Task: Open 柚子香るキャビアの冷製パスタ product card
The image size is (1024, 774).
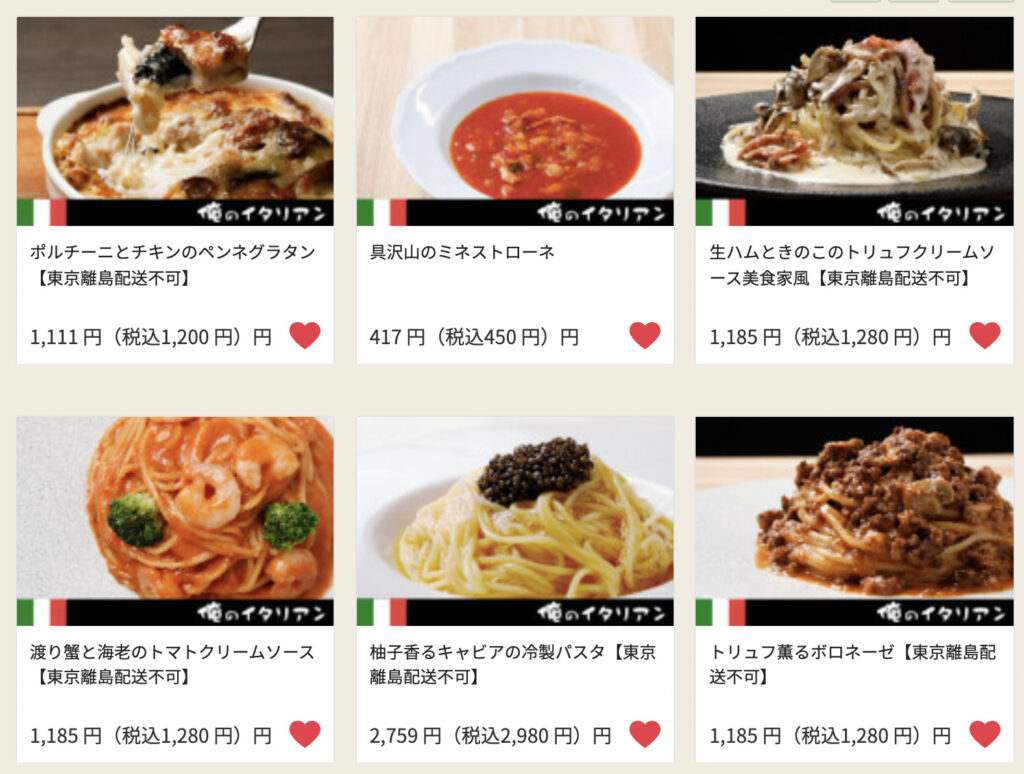Action: (x=515, y=515)
